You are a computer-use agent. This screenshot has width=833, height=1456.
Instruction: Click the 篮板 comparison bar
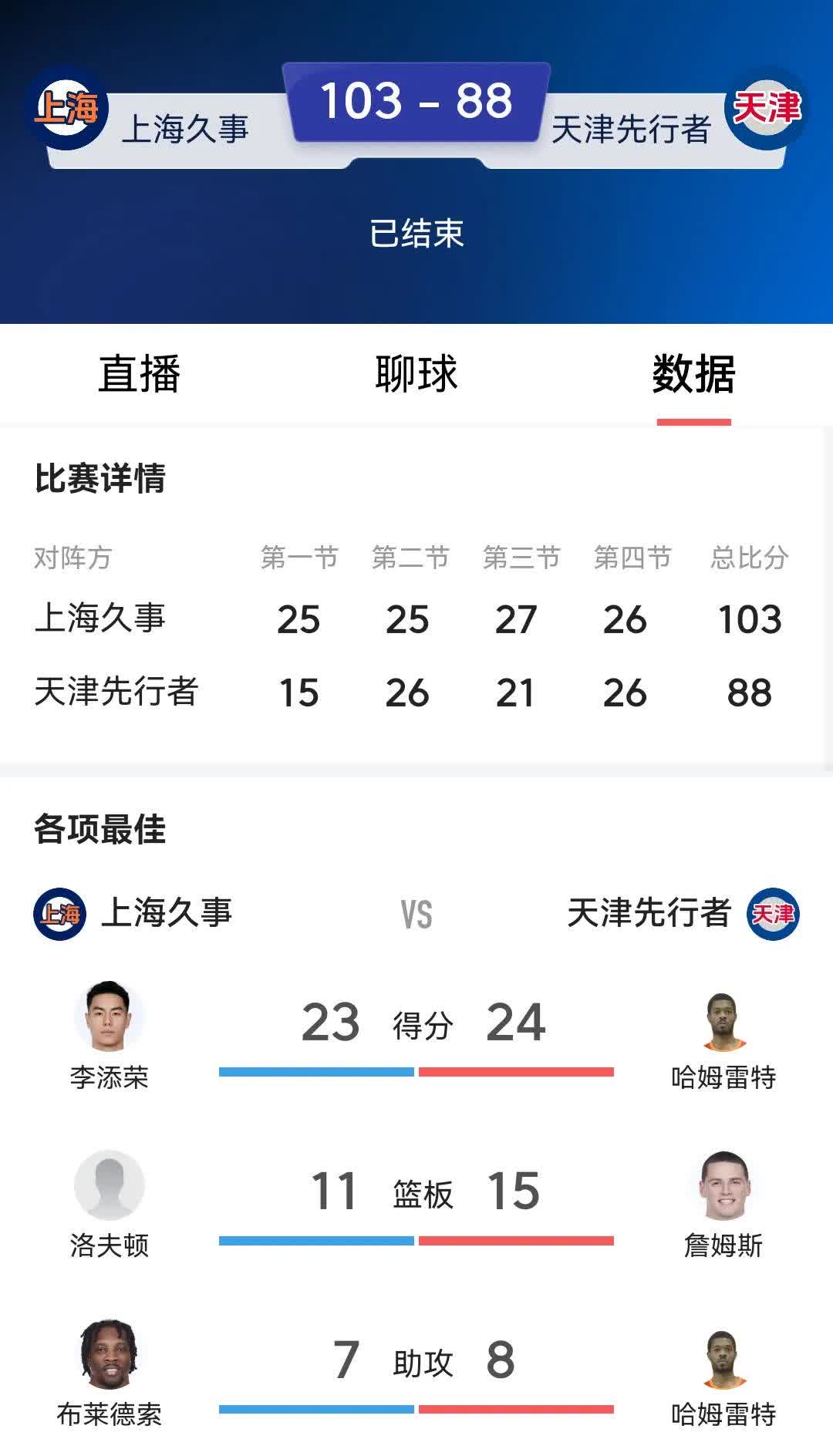416,1238
